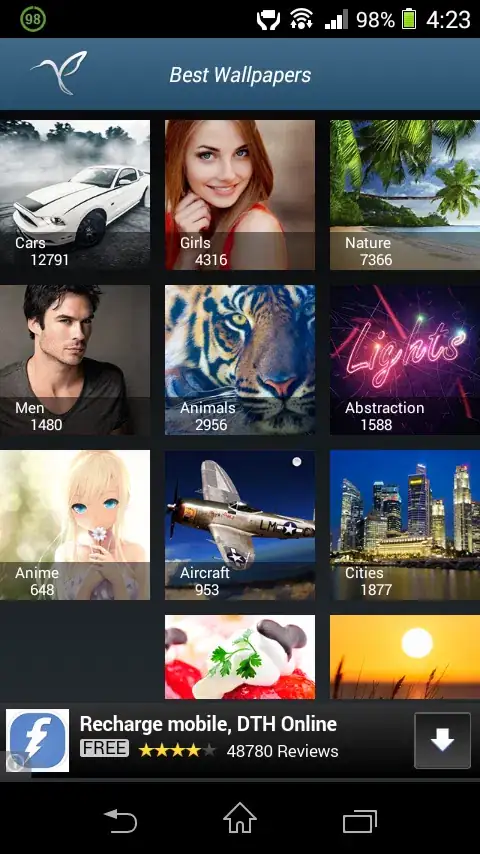The image size is (480, 854).
Task: Open the Abstraction category
Action: point(405,360)
